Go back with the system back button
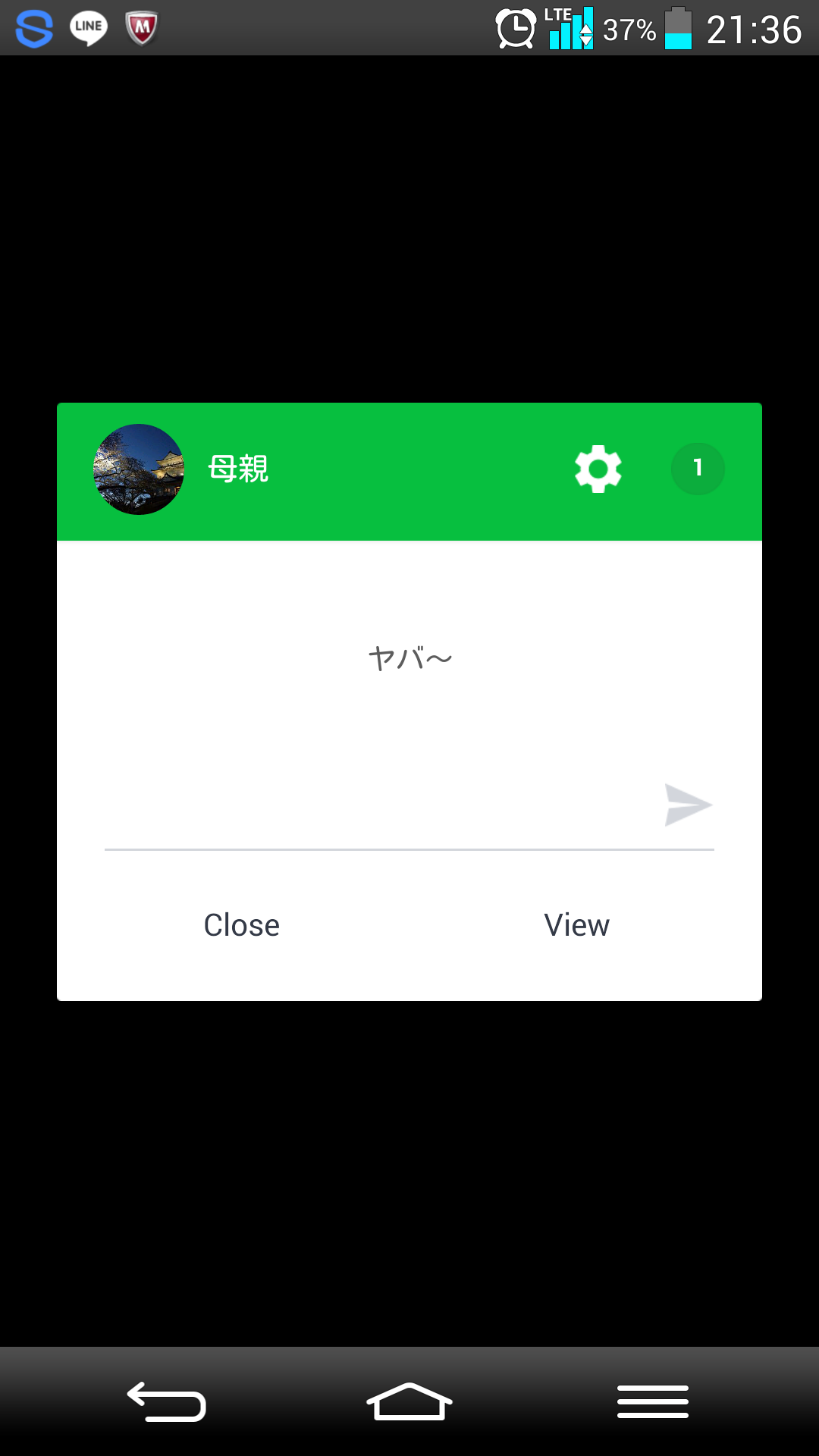 (167, 1401)
